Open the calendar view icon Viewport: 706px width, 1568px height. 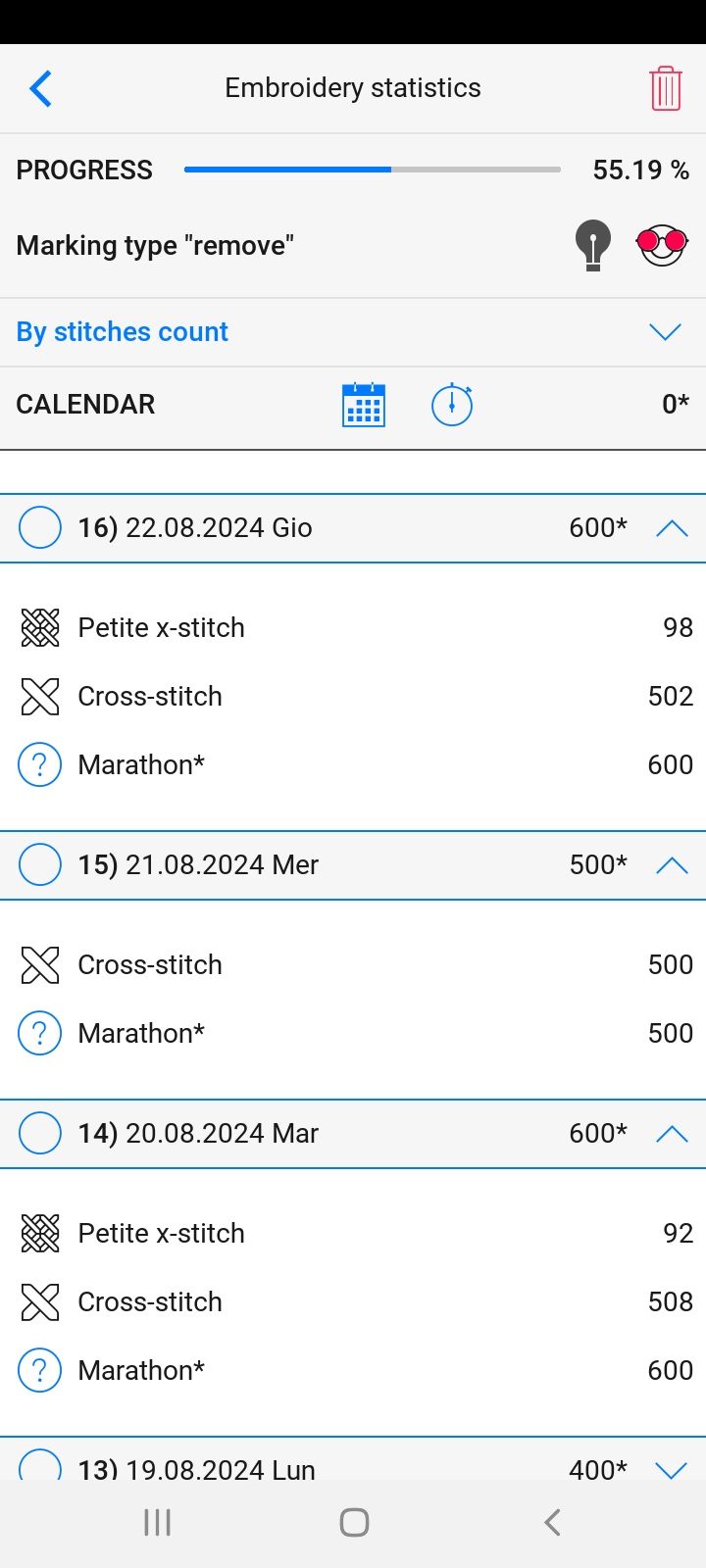pos(364,405)
